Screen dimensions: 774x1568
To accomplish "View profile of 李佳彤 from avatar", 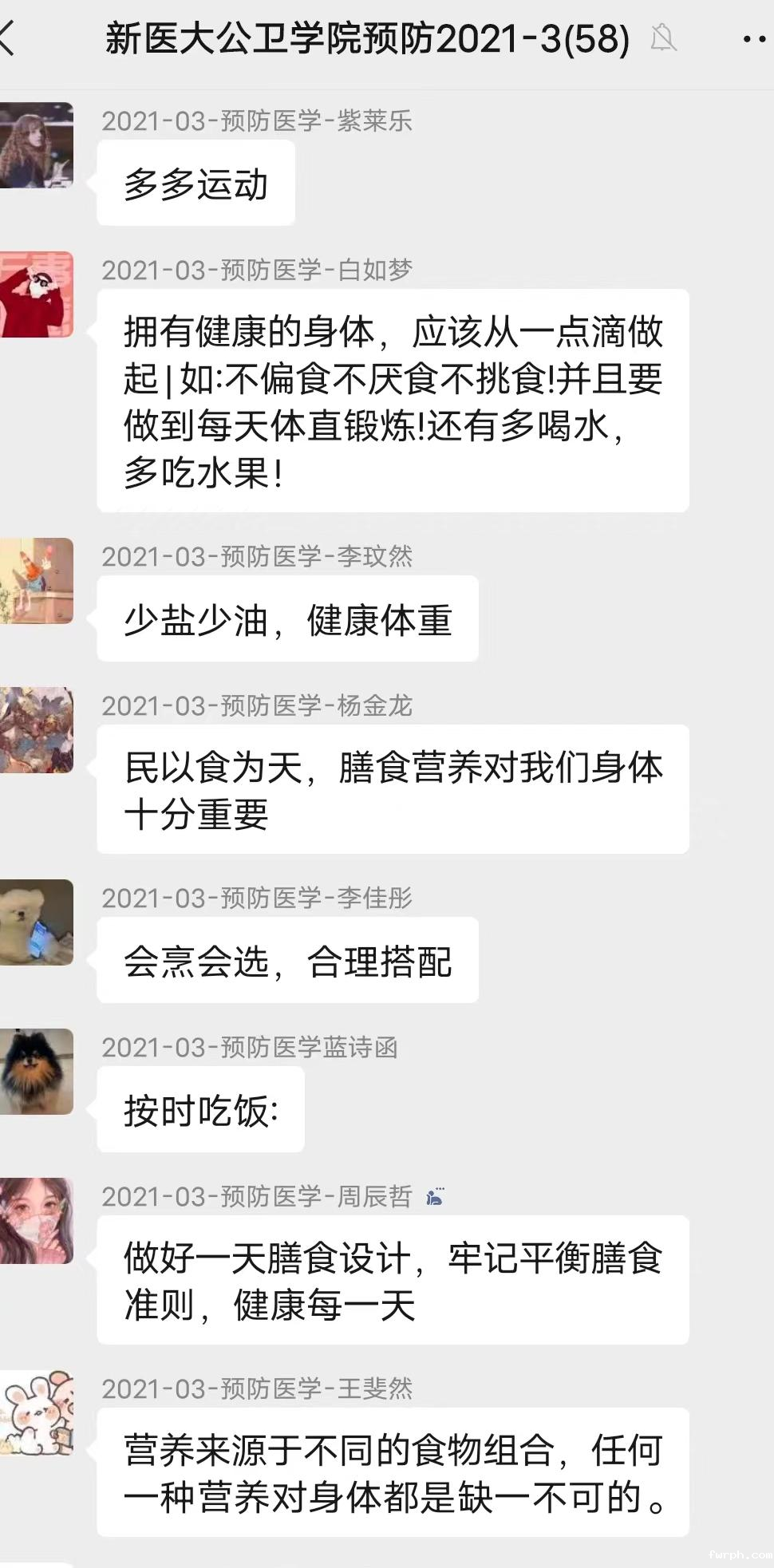I will tap(36, 922).
